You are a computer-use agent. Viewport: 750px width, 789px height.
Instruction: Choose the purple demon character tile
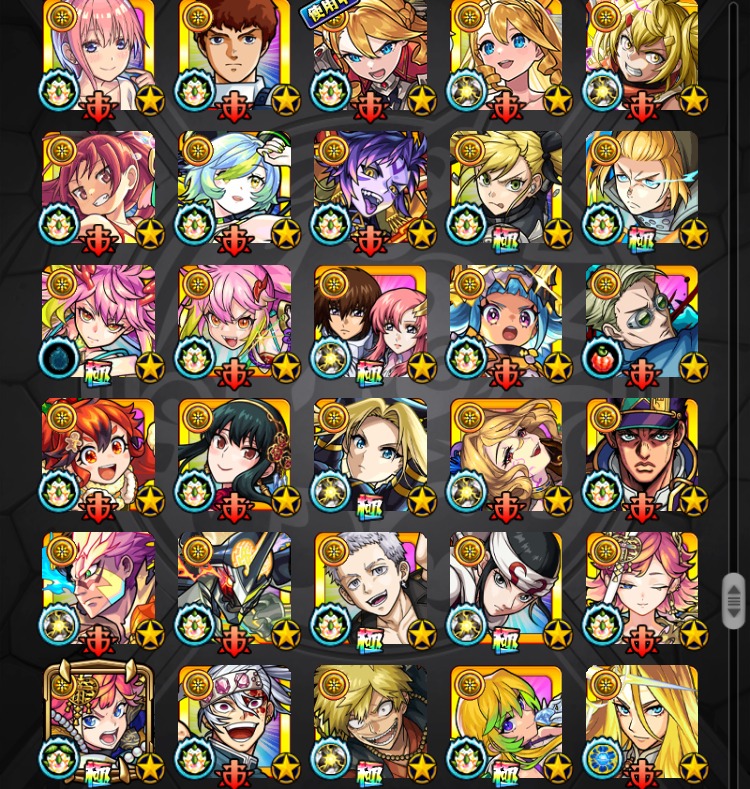(370, 188)
